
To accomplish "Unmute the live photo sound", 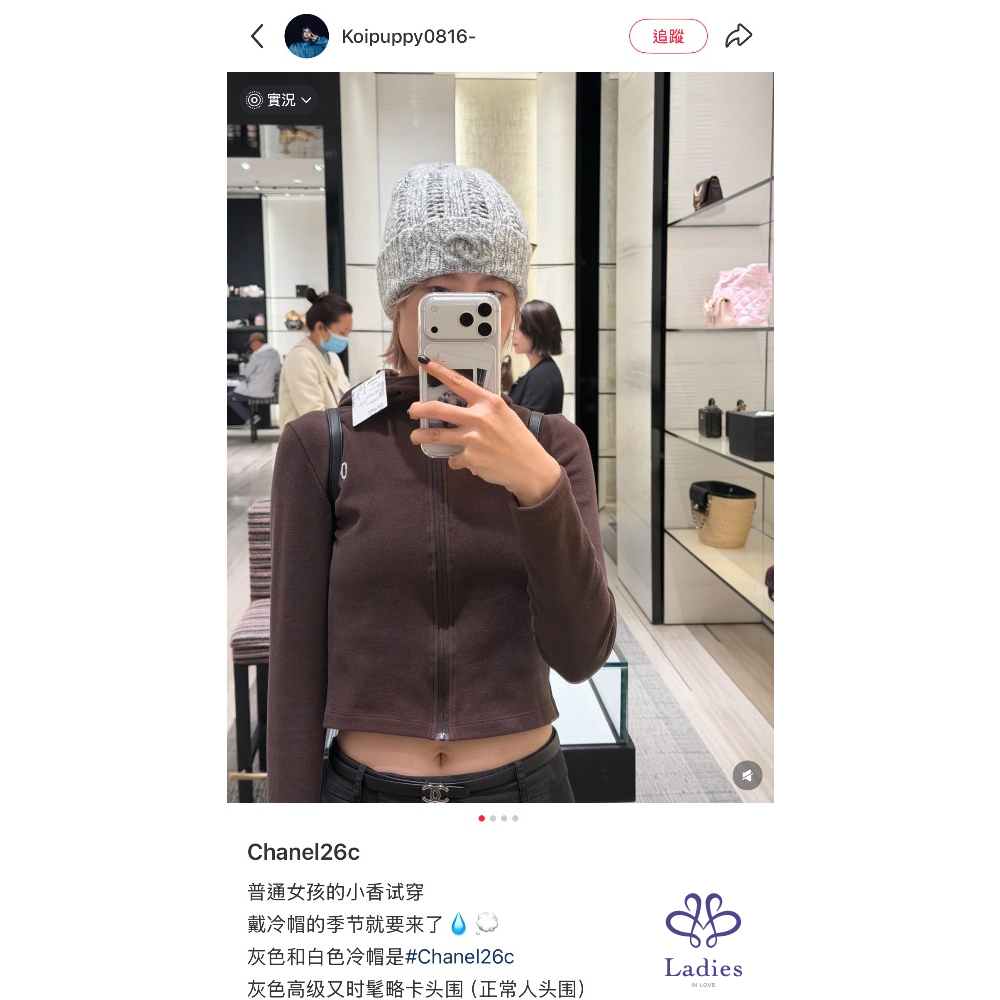I will 747,775.
